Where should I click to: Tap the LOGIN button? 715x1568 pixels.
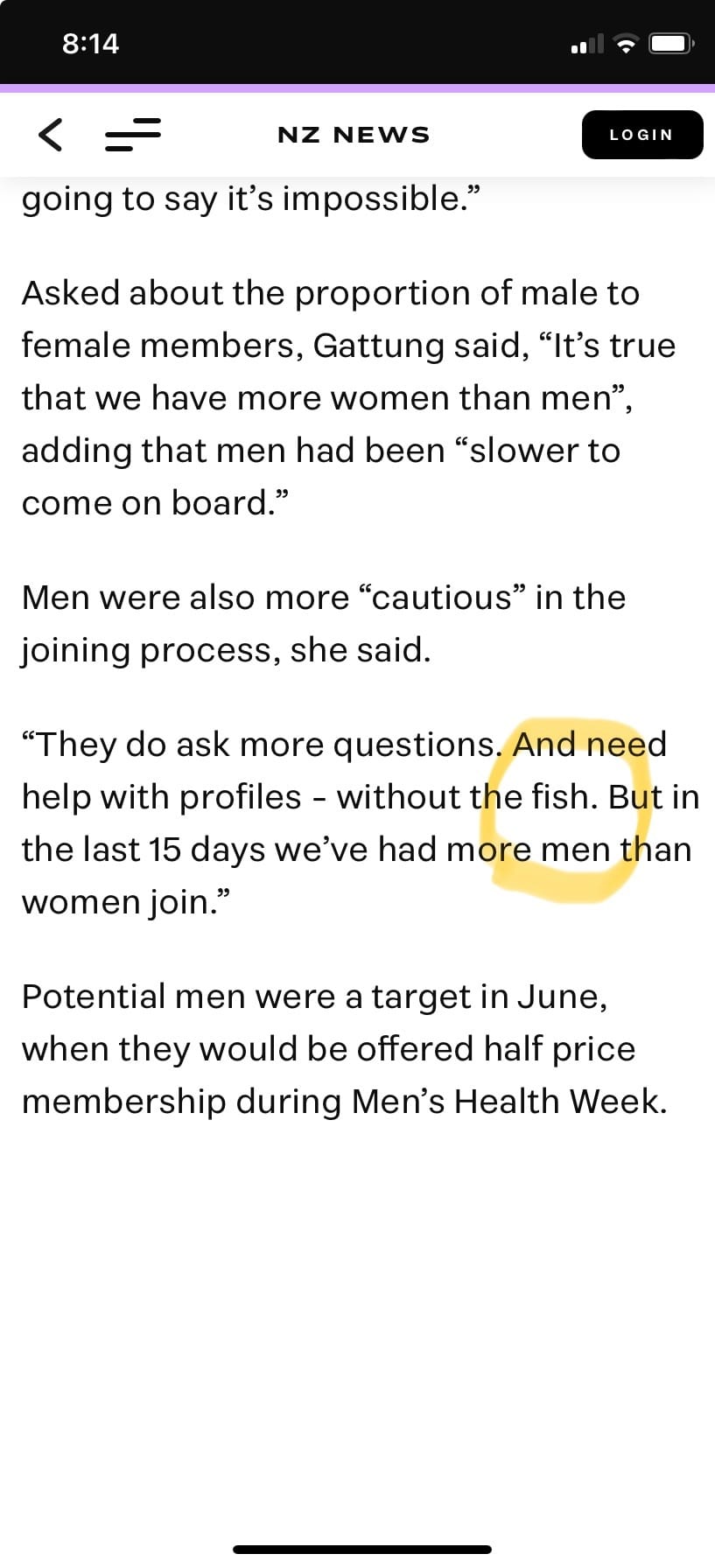pos(641,135)
